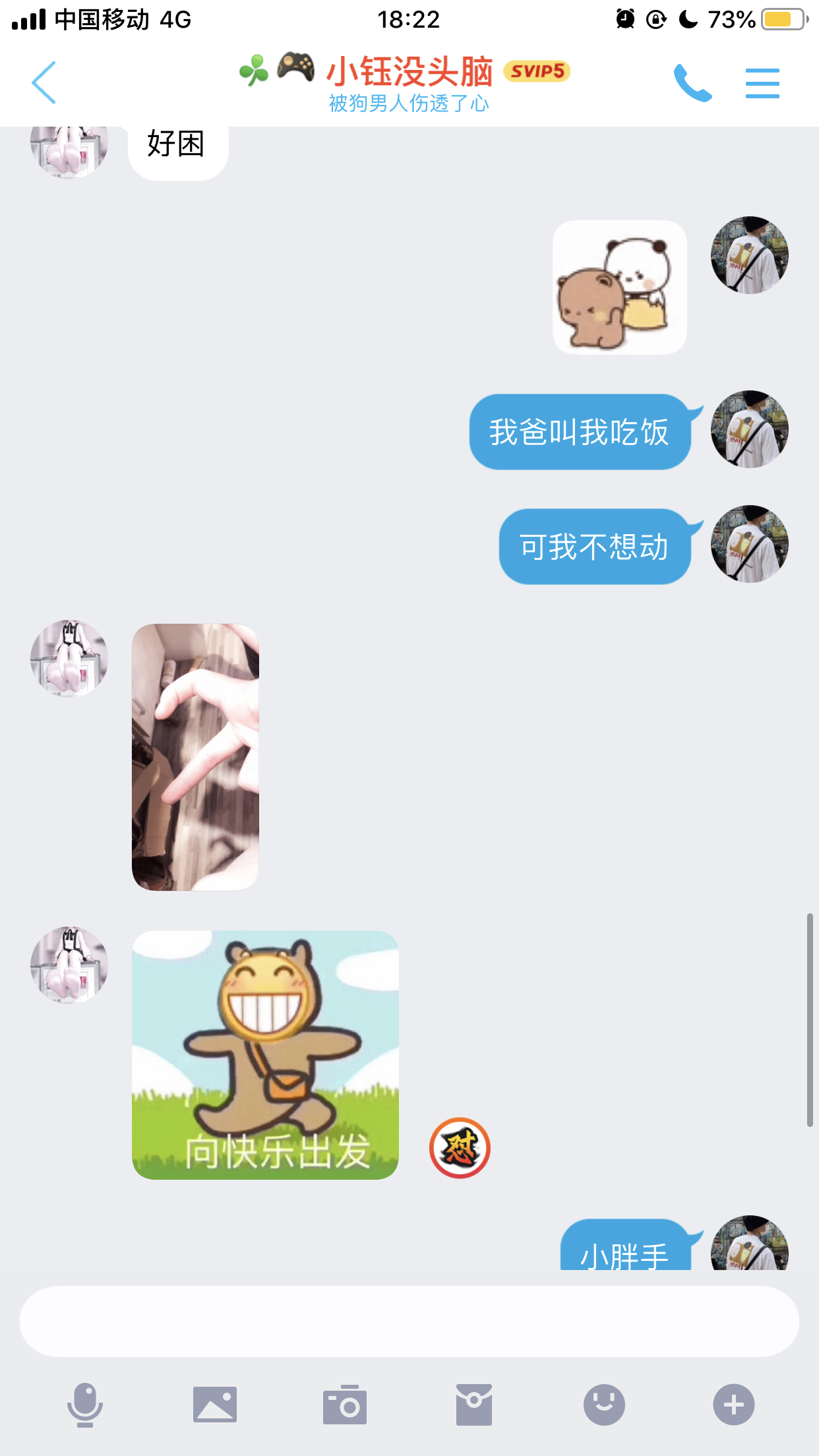Viewport: 819px width, 1456px height.
Task: Tap my avatar beside 我爸叫我吃饭
Action: tap(750, 429)
